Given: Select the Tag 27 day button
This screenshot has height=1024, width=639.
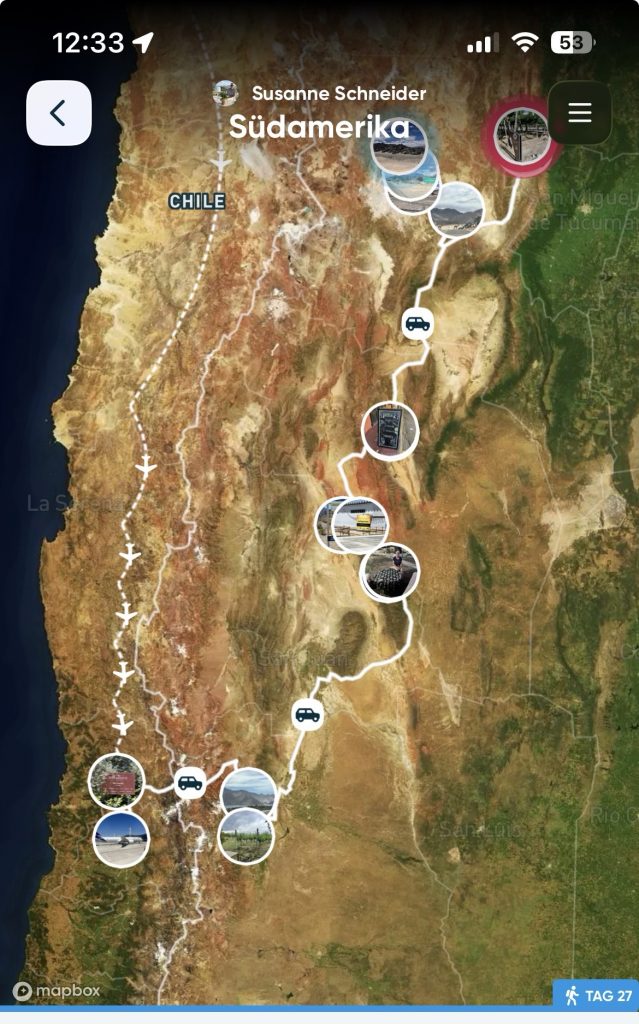Looking at the screenshot, I should point(597,995).
